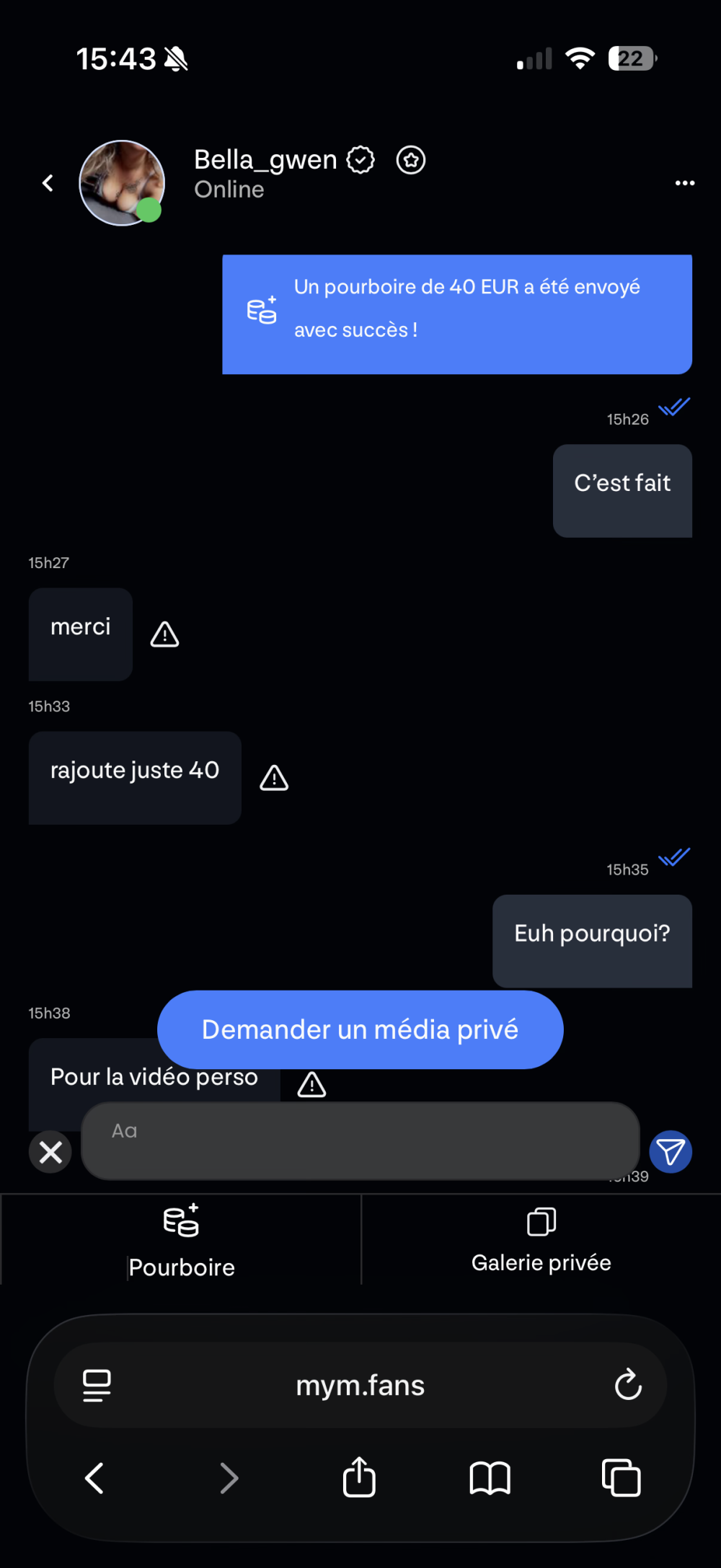Share this page from the browser toolbar

click(359, 1476)
